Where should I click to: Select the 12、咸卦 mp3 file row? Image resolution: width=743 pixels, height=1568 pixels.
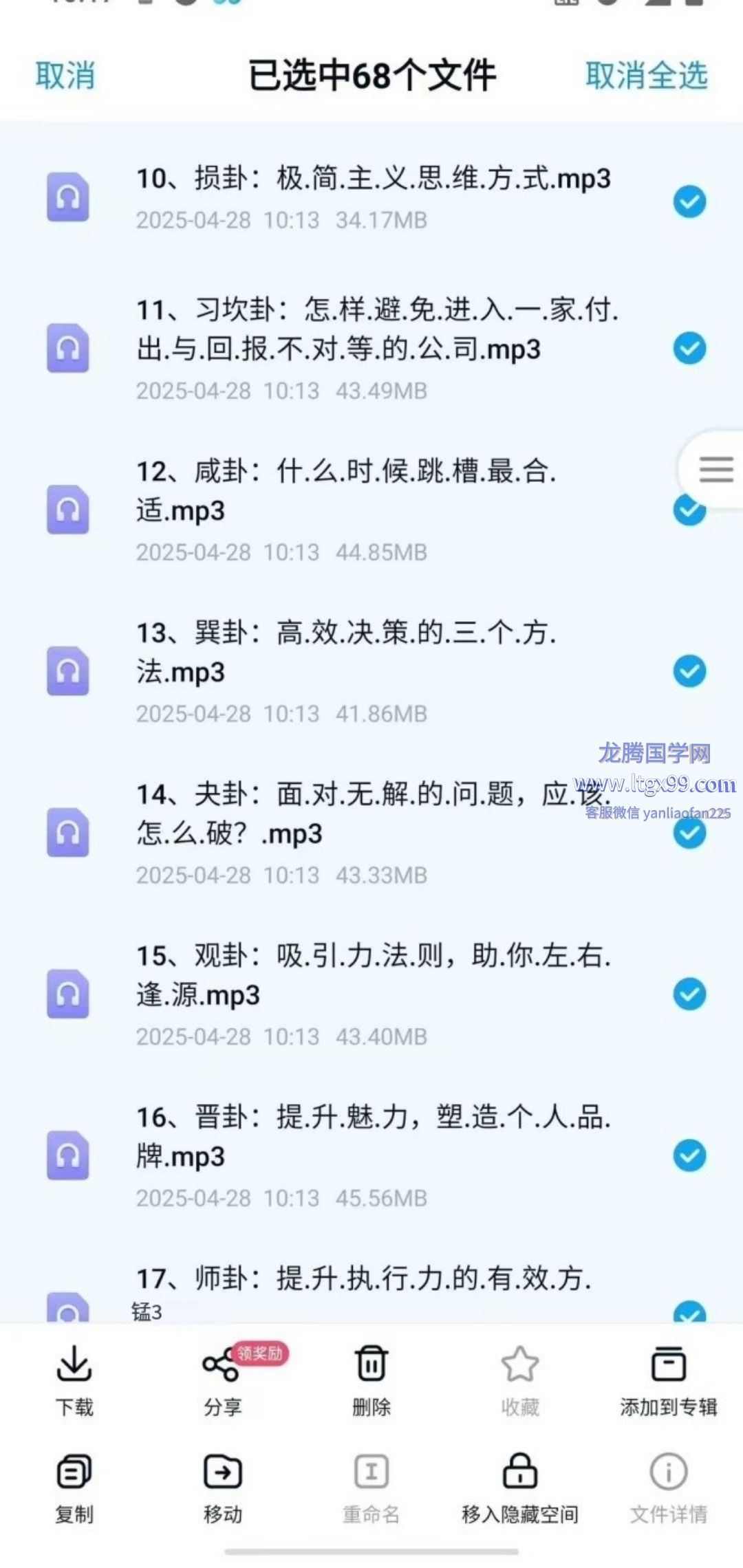371,510
